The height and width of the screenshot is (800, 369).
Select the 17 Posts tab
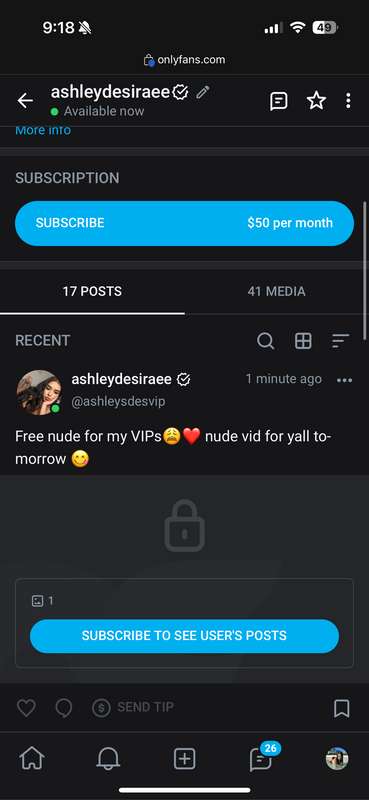pos(92,291)
